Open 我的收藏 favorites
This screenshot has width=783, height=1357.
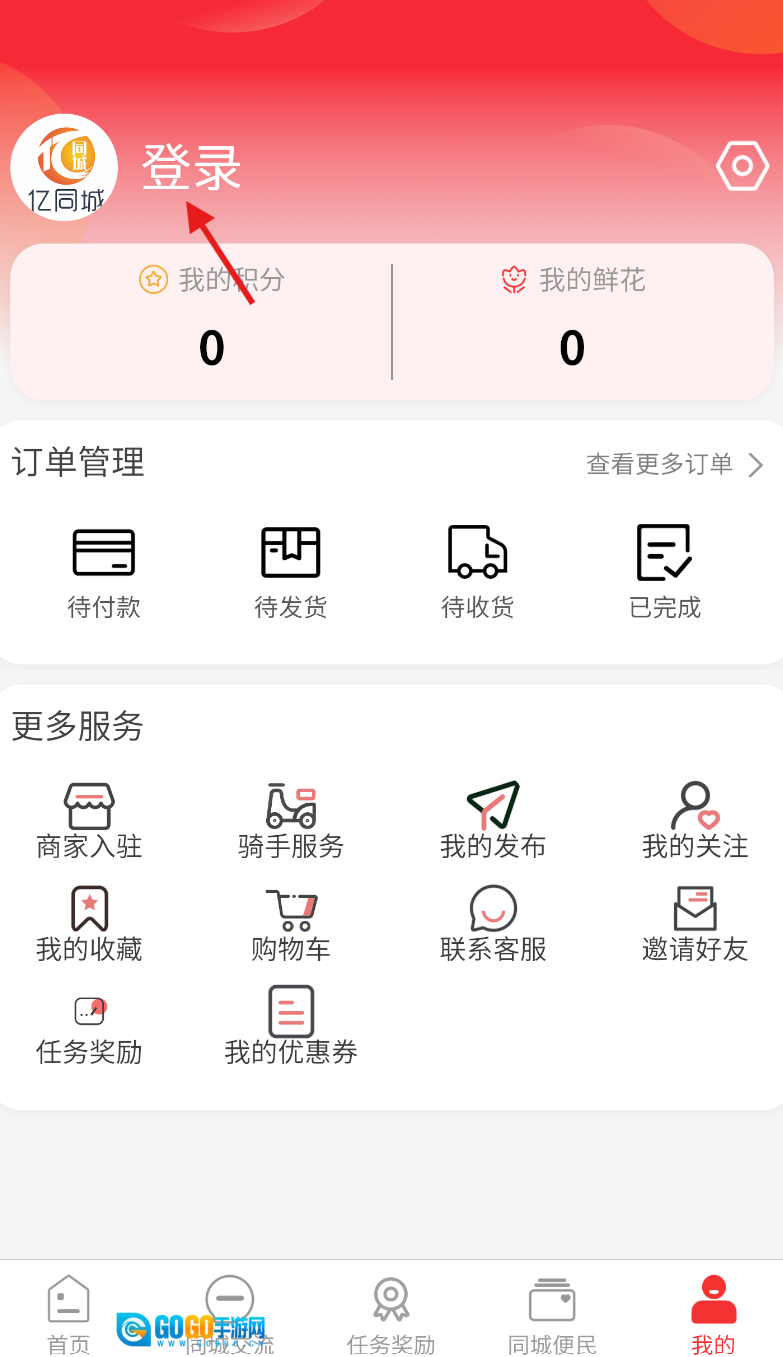(x=89, y=924)
